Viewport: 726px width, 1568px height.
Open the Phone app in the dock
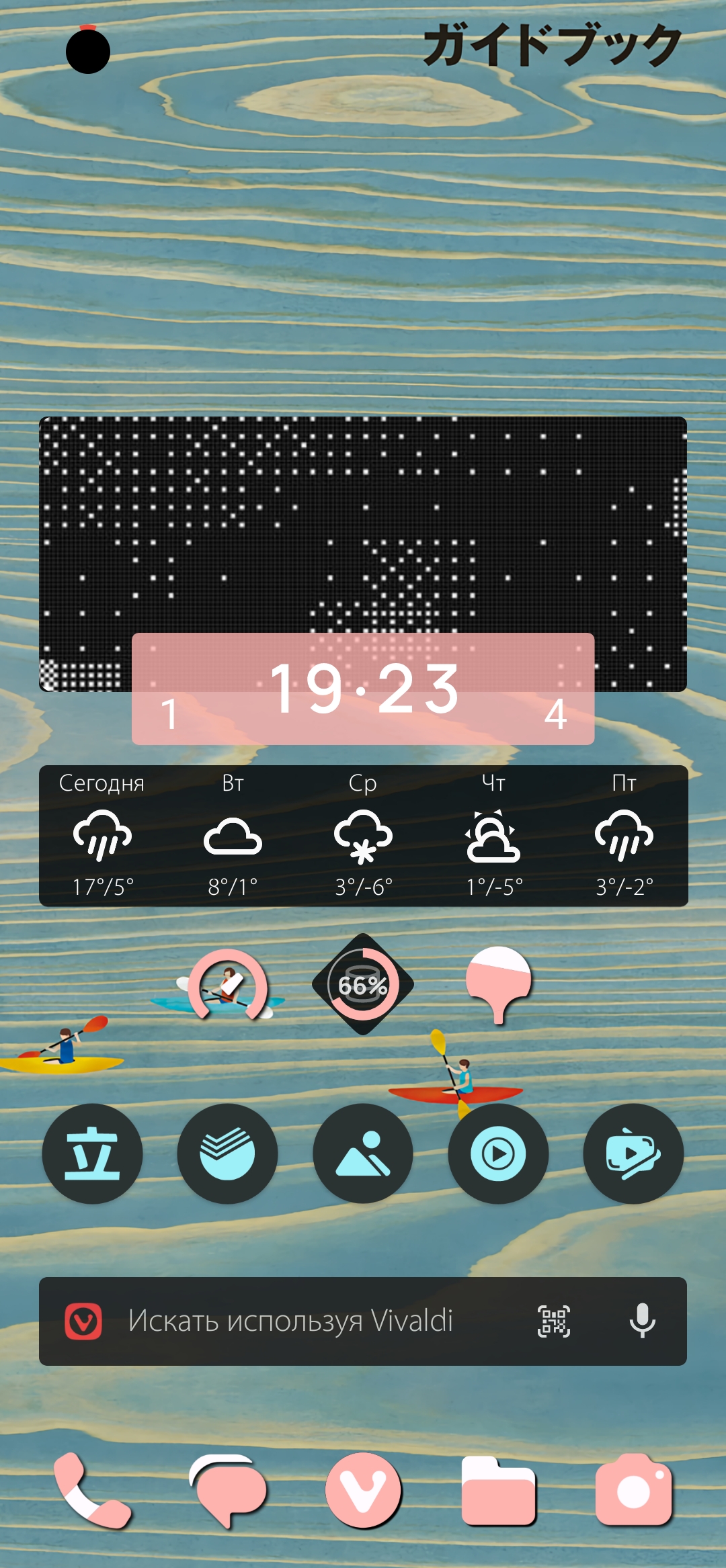pos(92,1490)
